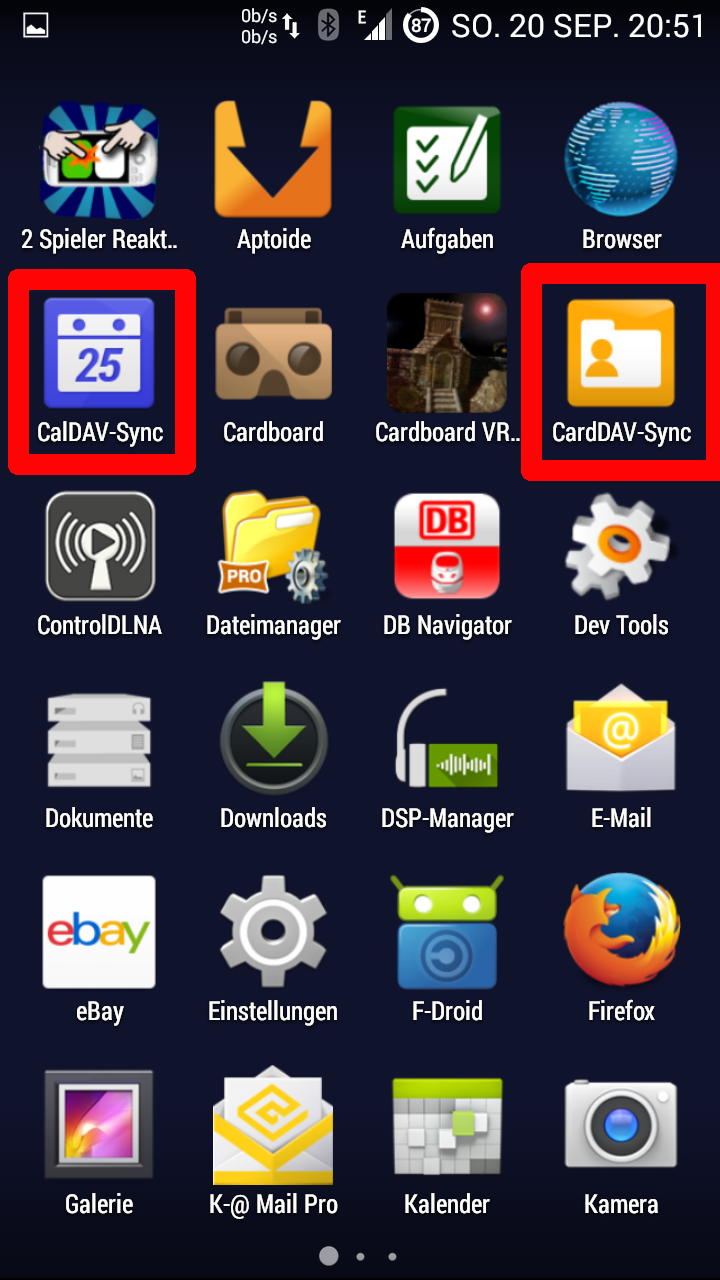Open the Aptoide app store
The width and height of the screenshot is (720, 1280).
click(273, 162)
